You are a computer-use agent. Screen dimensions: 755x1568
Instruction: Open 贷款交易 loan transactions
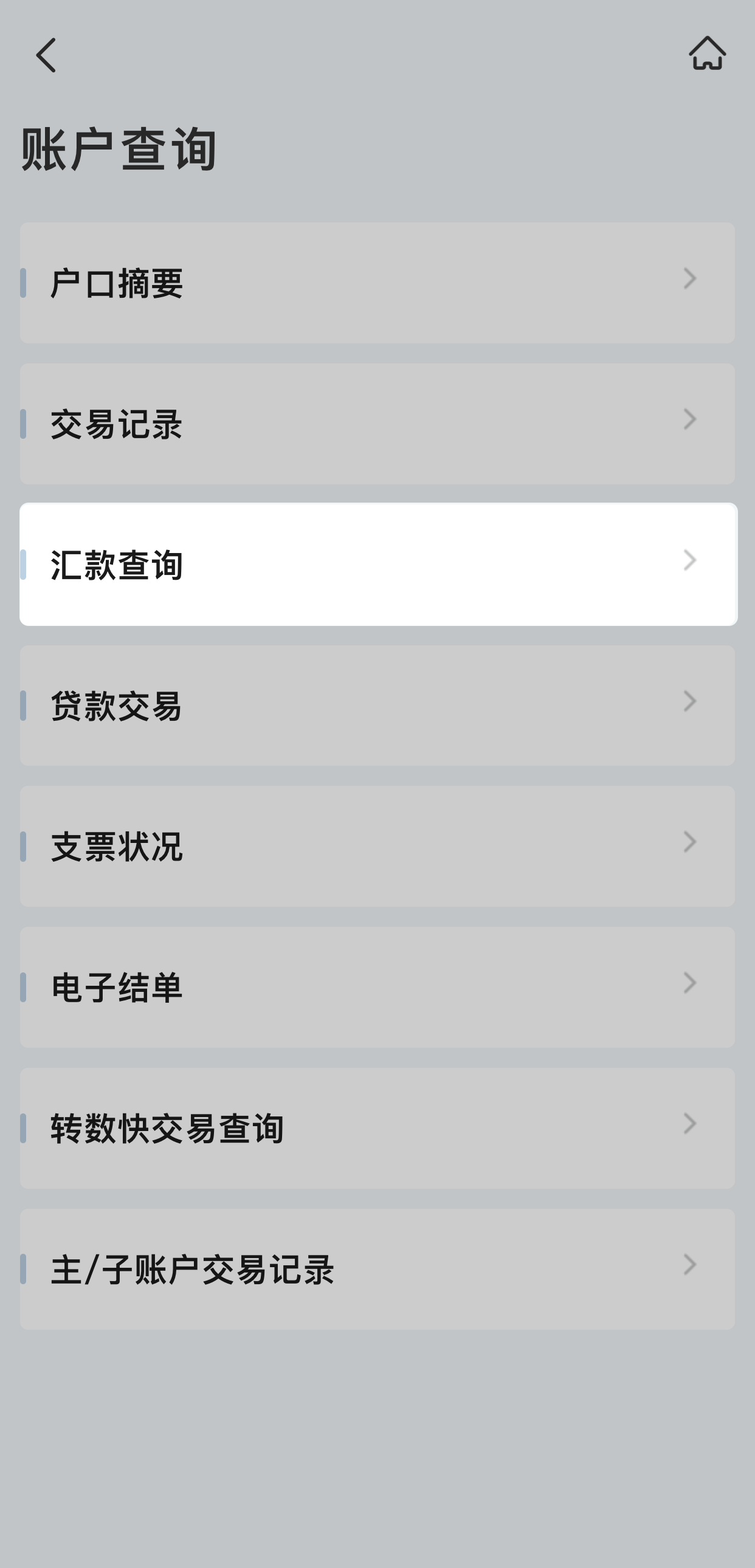[377, 706]
